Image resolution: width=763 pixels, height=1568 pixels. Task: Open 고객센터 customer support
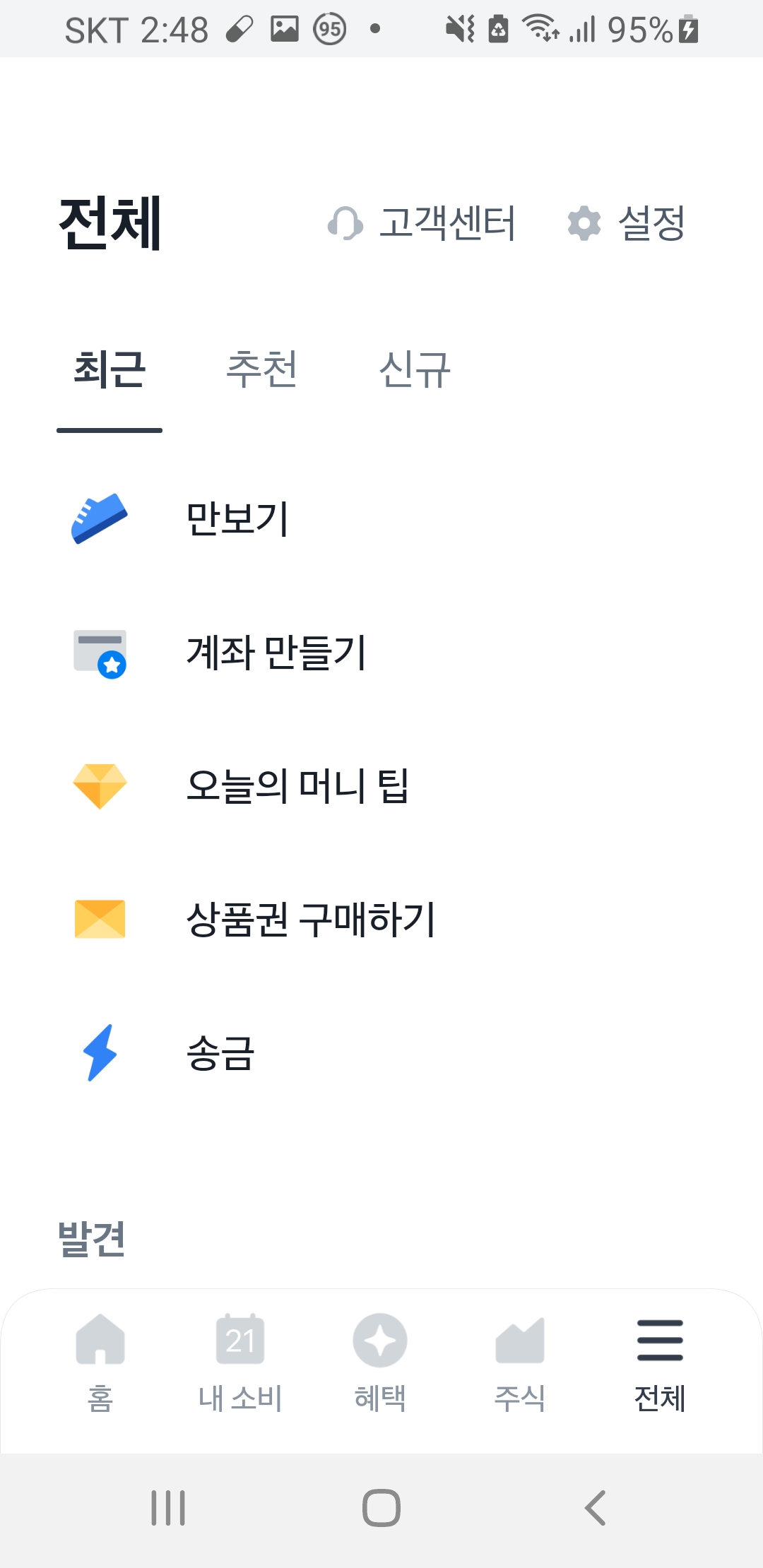(422, 223)
